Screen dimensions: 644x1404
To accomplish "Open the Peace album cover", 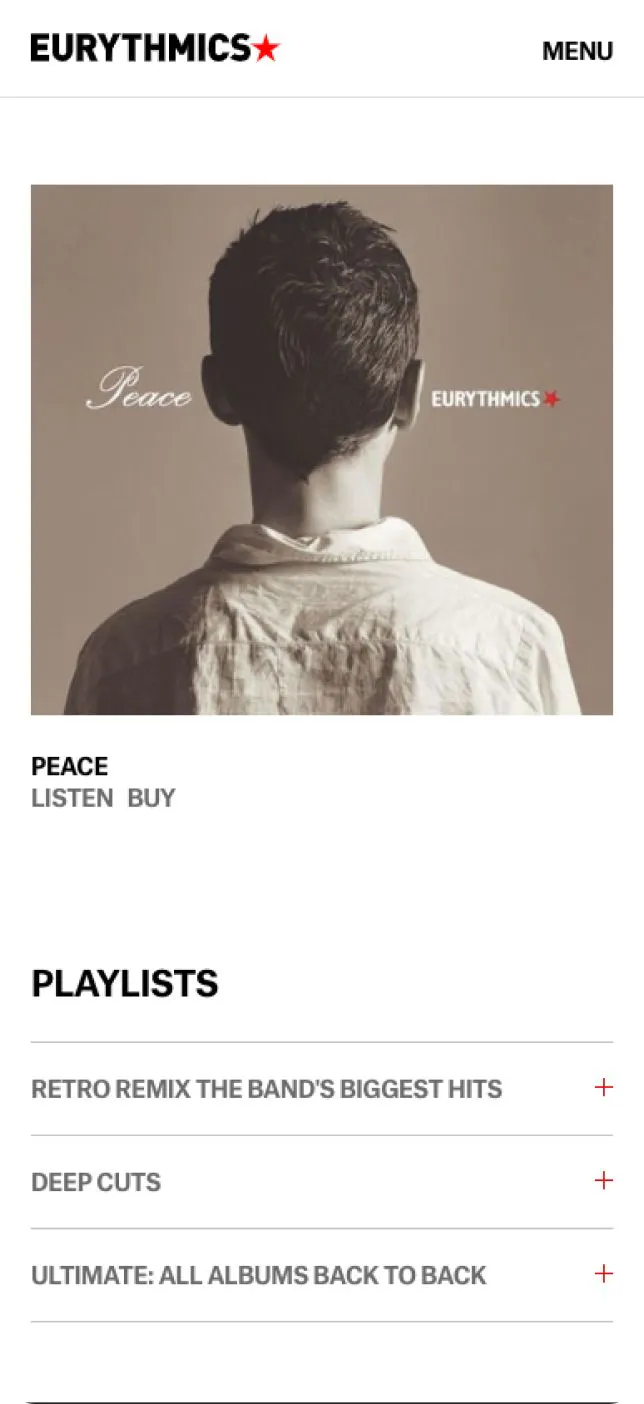I will tap(322, 449).
